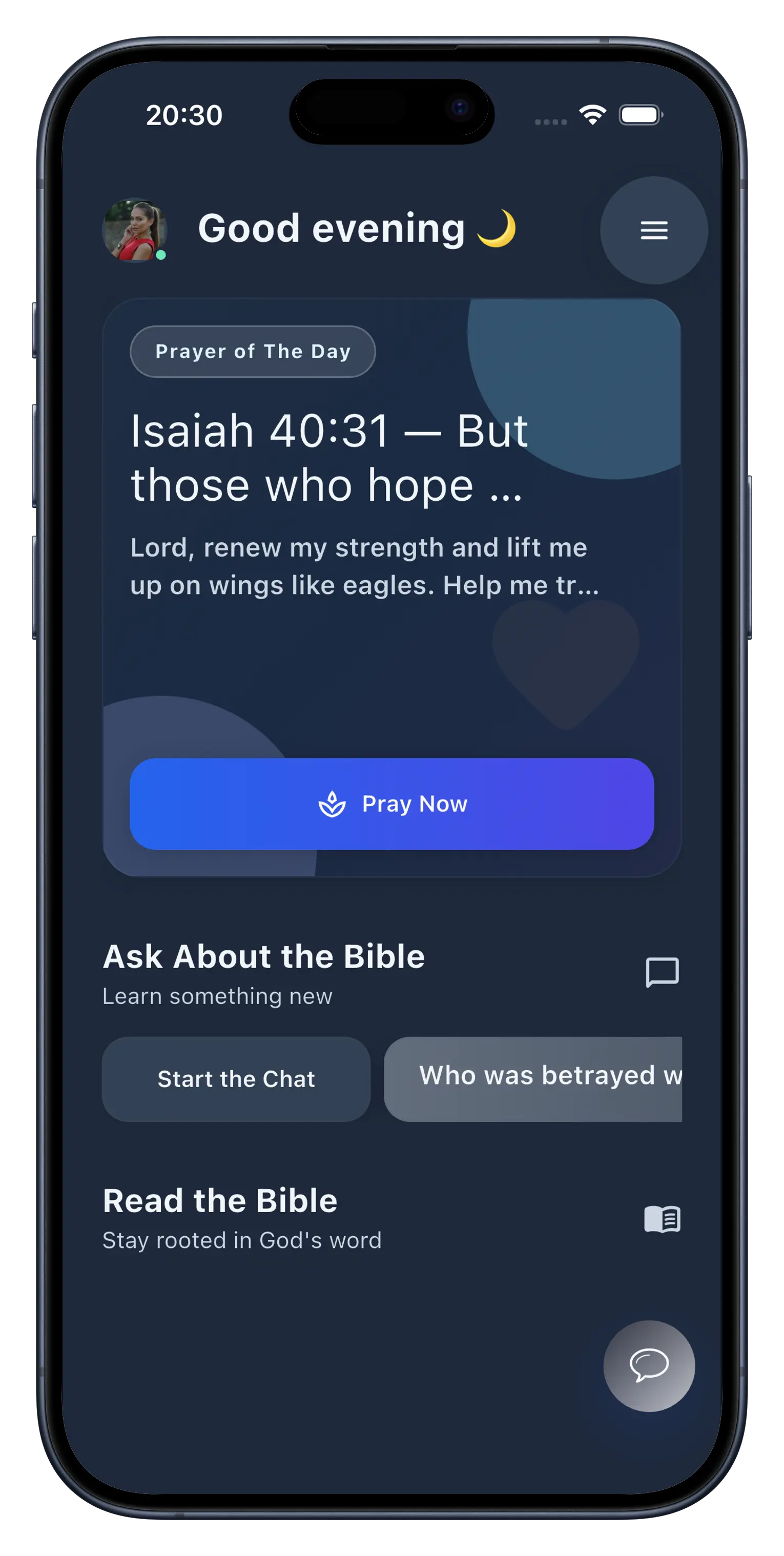Select the "Who was betrayed" question chip

534,1079
